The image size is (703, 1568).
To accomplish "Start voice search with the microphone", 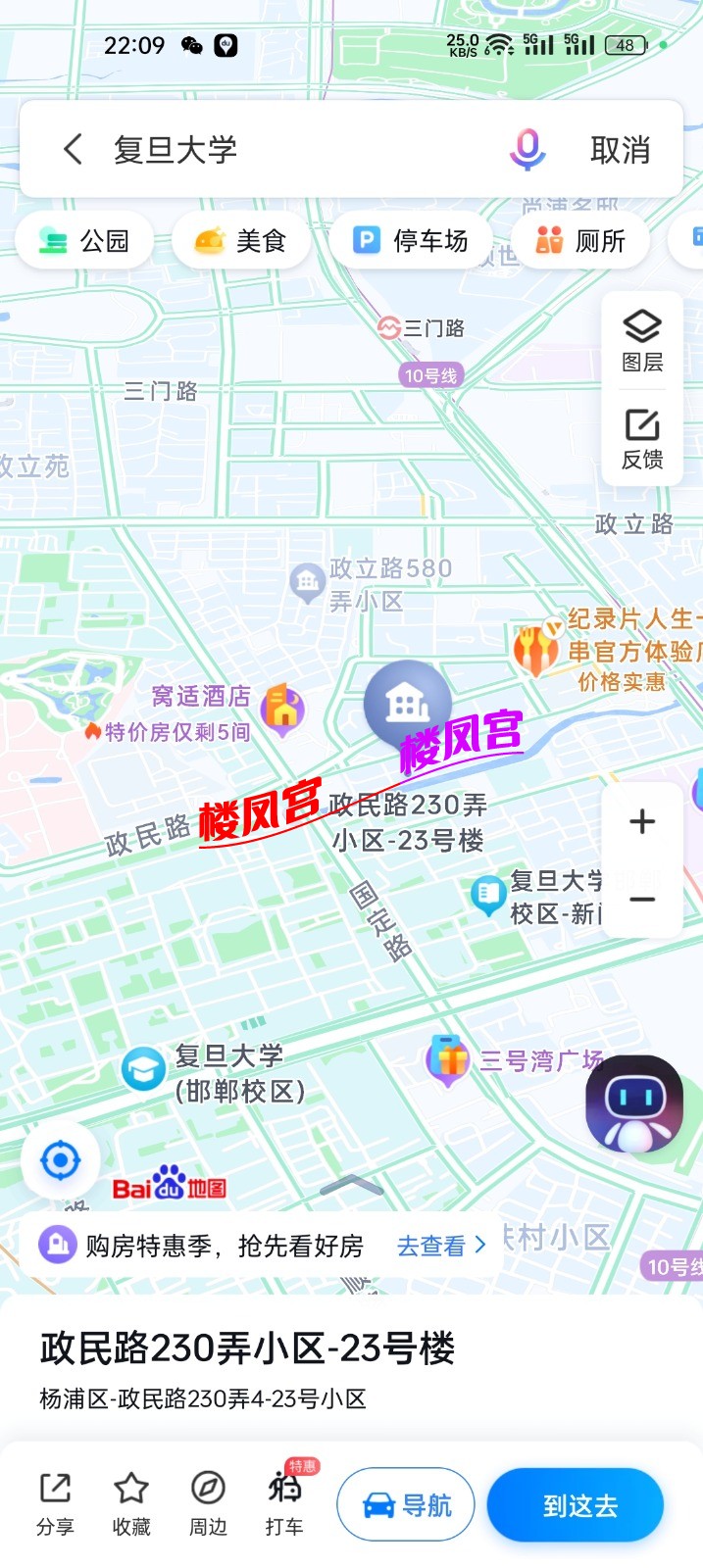I will point(527,150).
